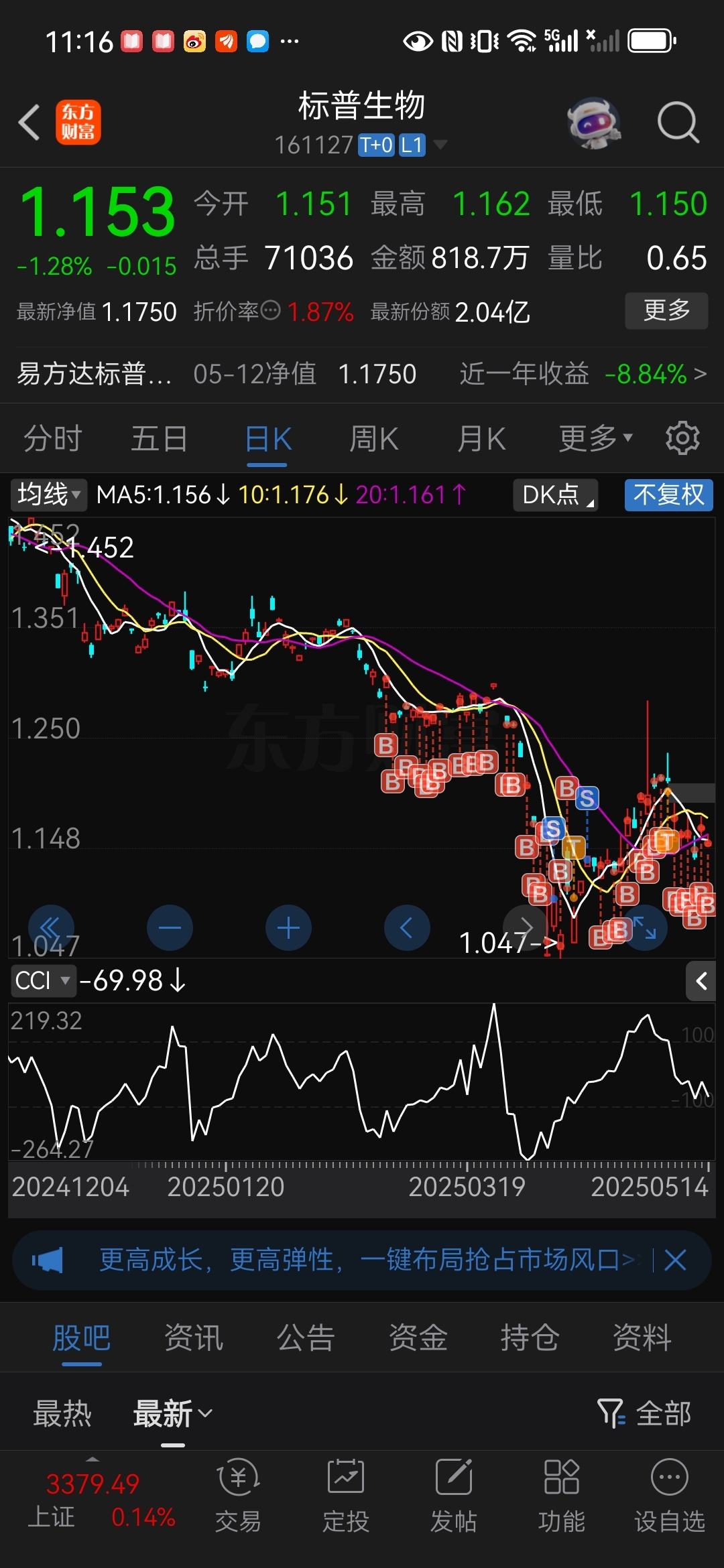The height and width of the screenshot is (1568, 724).
Task: Go back using the top-left arrow
Action: point(29,122)
